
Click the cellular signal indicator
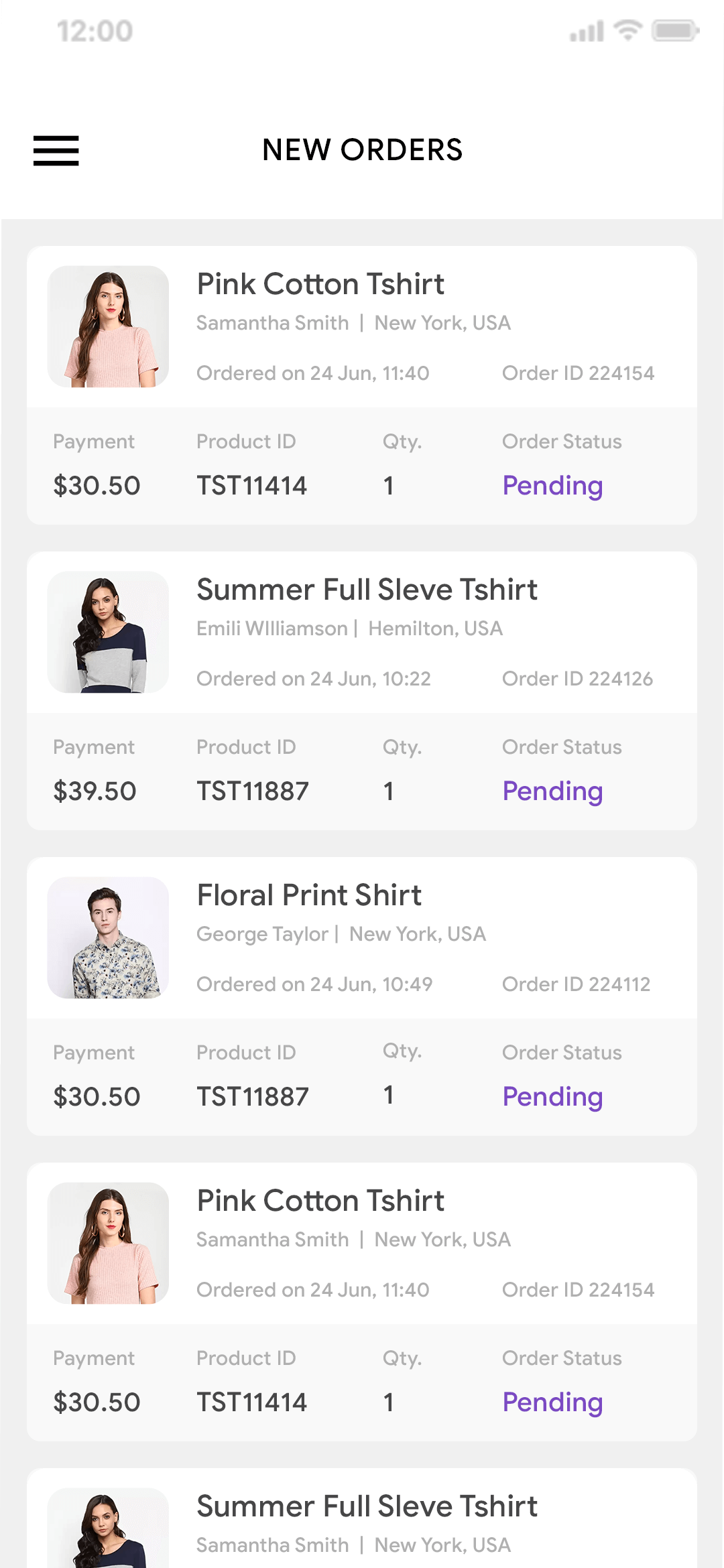tap(585, 31)
